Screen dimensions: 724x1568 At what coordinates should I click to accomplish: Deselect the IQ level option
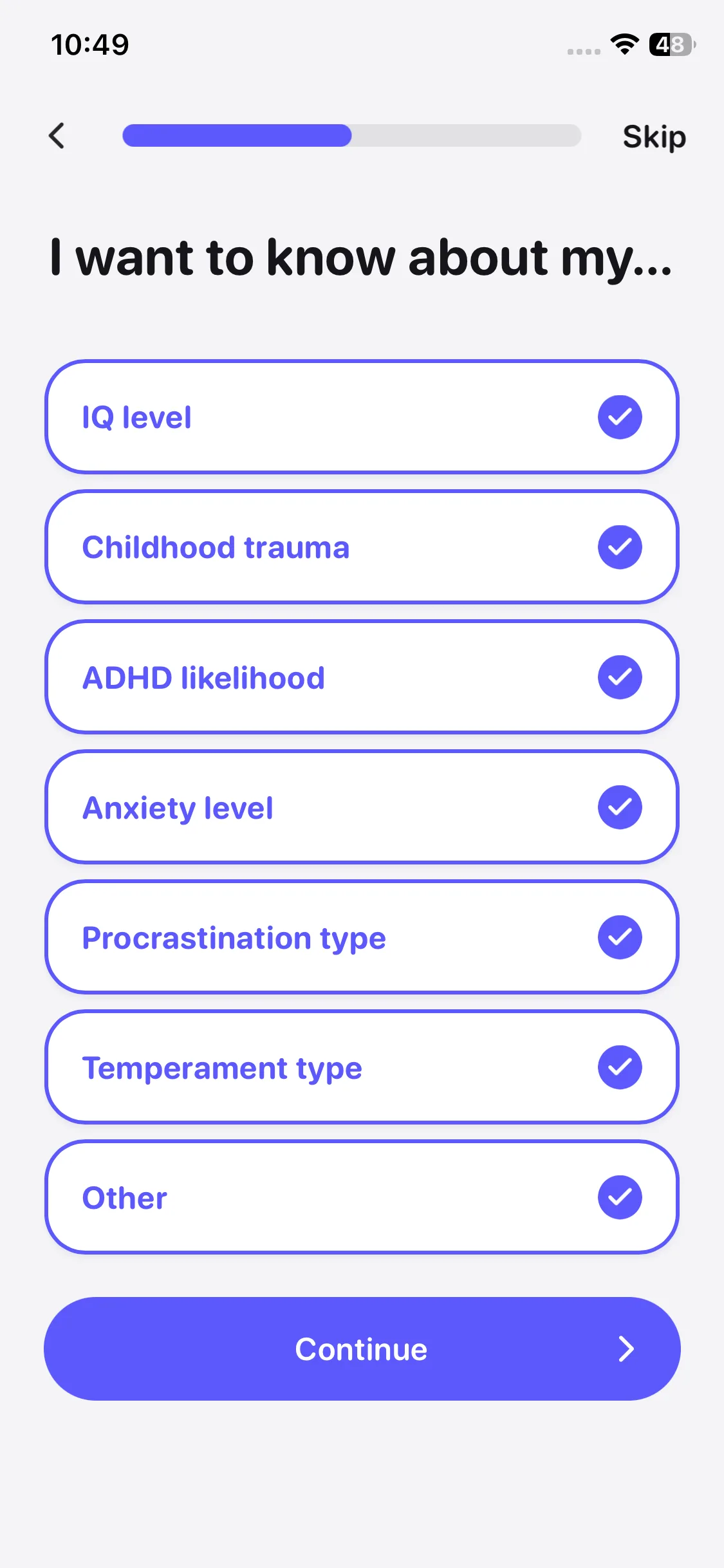point(362,417)
